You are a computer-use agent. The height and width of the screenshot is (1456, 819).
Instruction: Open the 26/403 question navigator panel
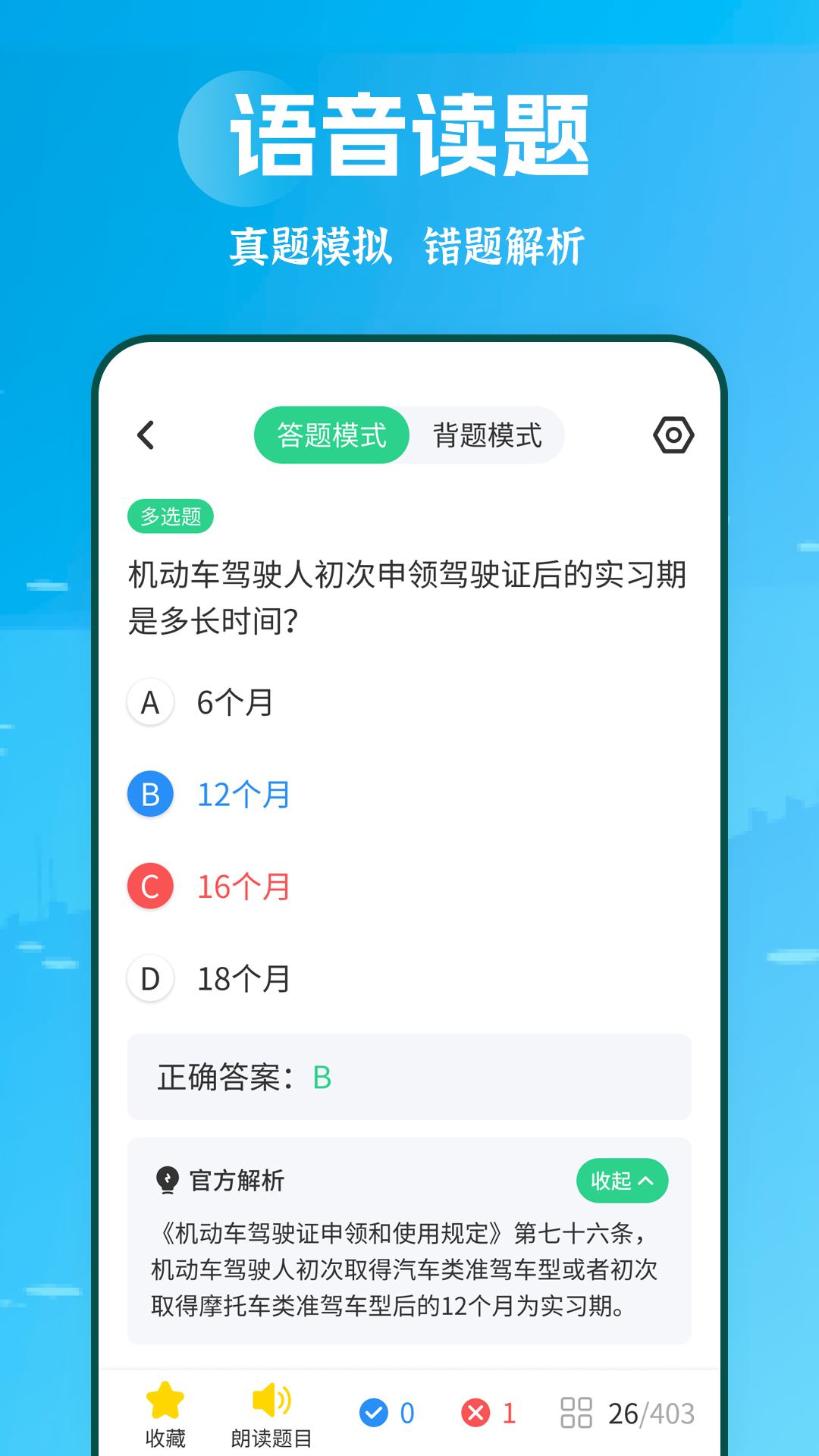pyautogui.click(x=652, y=1412)
